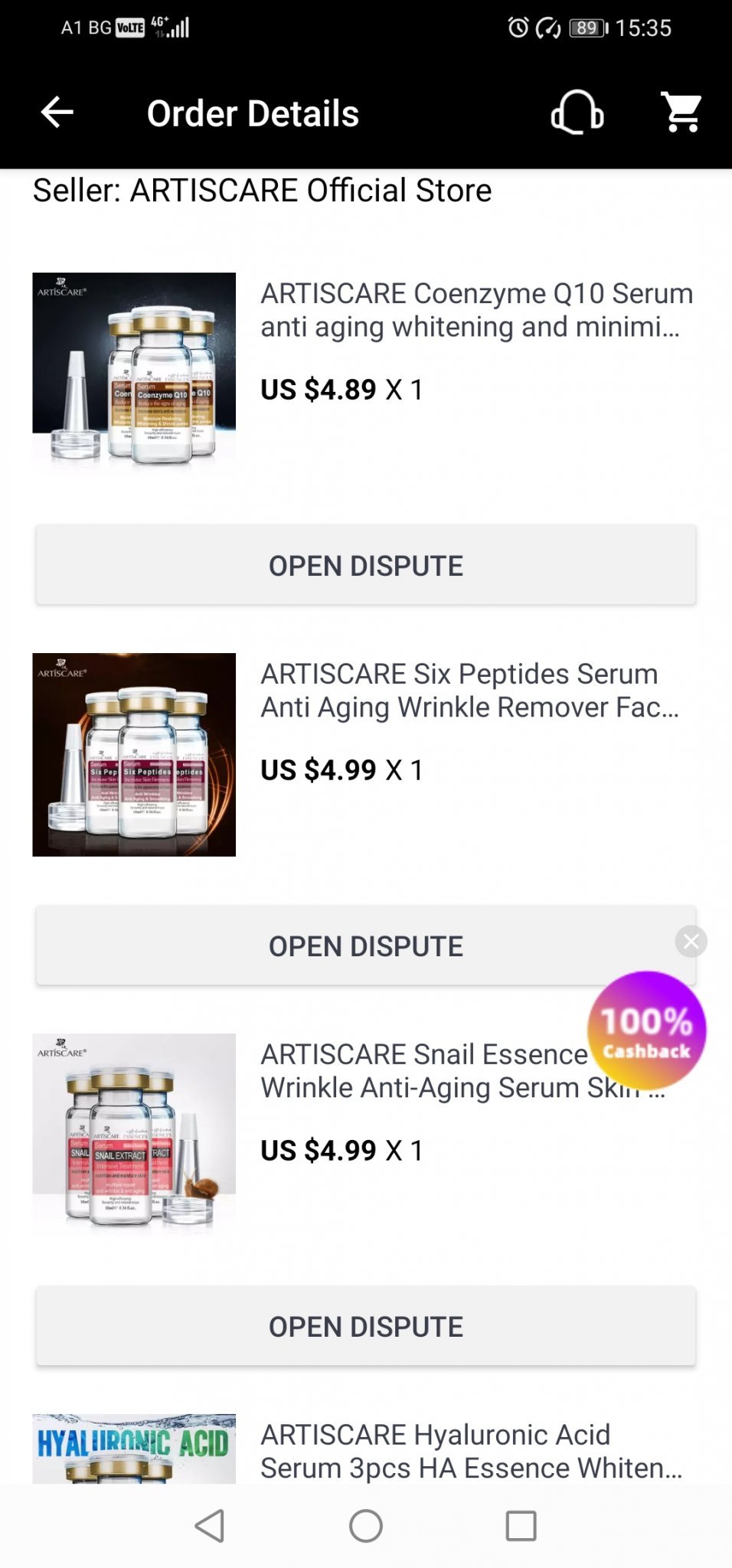Image resolution: width=732 pixels, height=1568 pixels.
Task: View the Six Peptides Serum product image
Action: tap(134, 754)
